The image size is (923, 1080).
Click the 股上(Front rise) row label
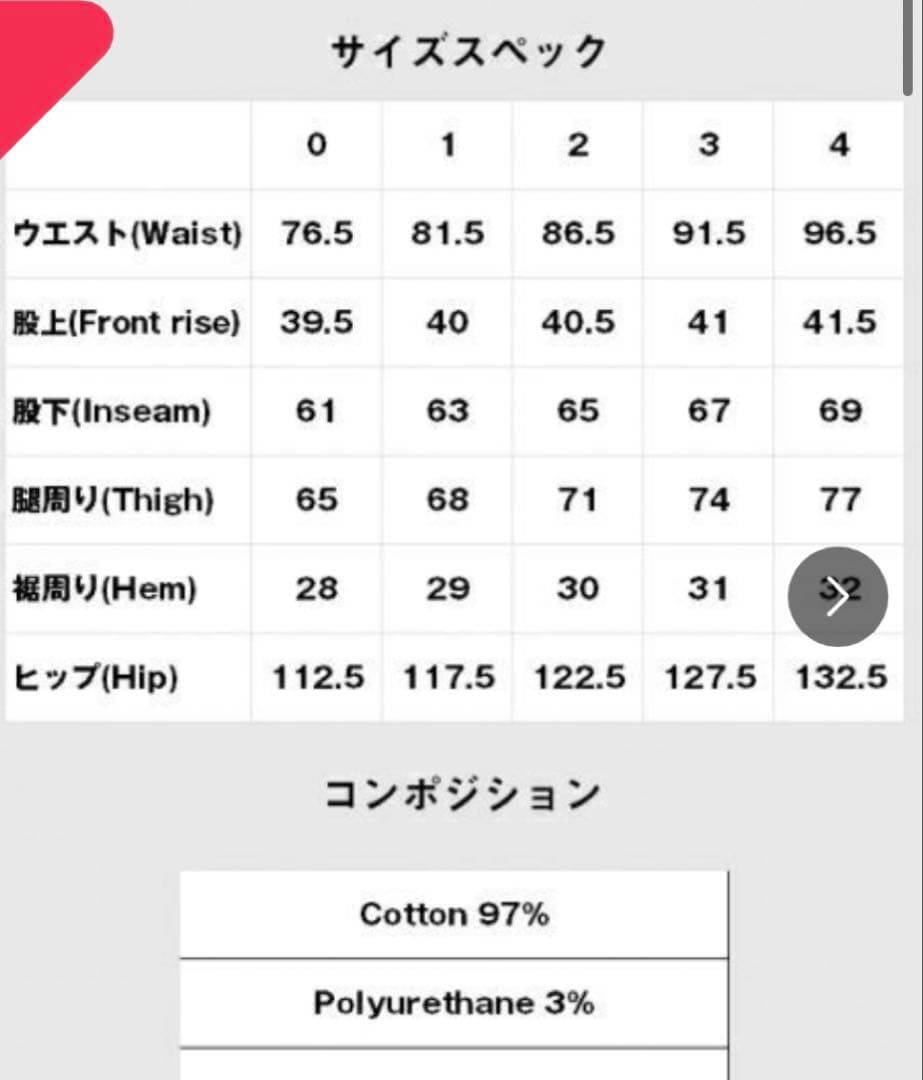[x=125, y=322]
